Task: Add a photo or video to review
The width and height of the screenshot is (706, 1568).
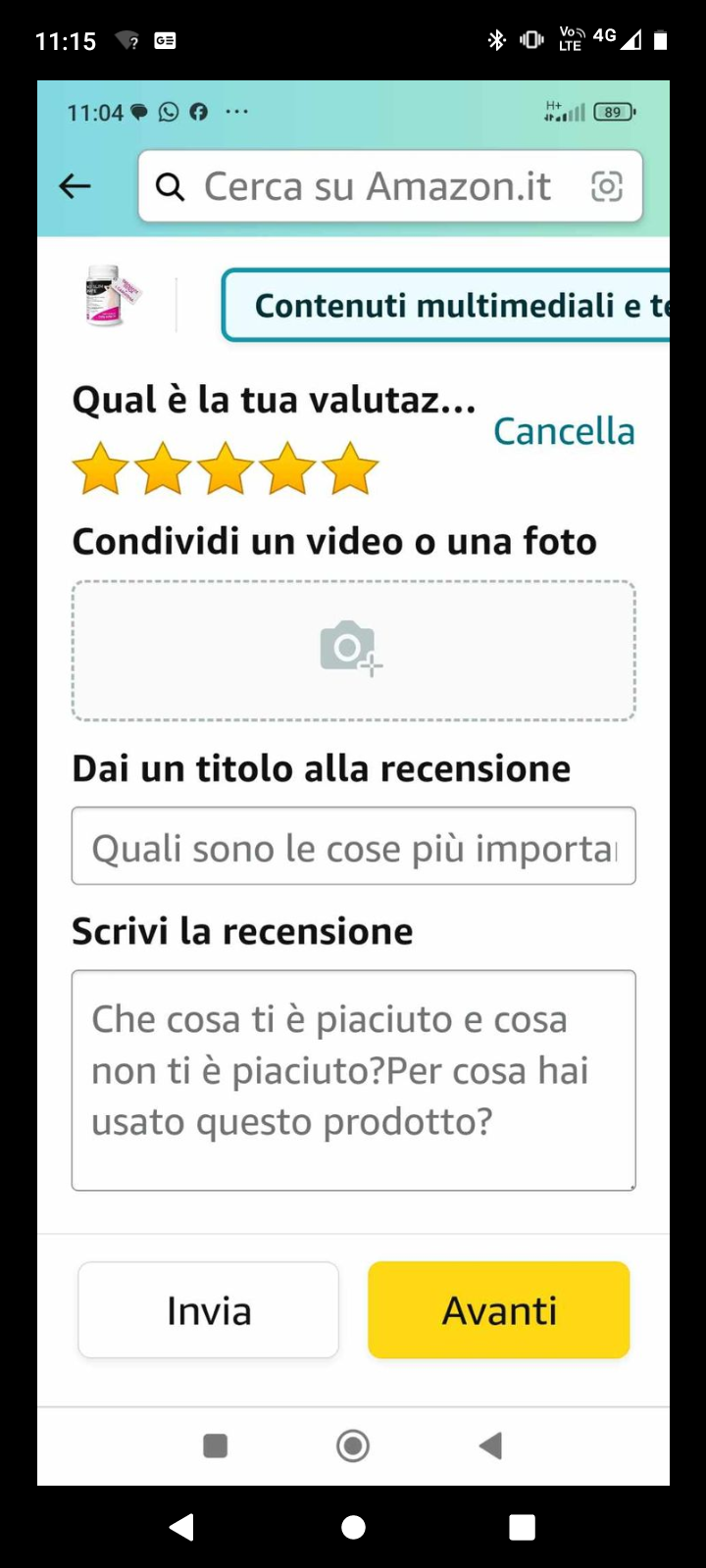Action: tap(353, 650)
